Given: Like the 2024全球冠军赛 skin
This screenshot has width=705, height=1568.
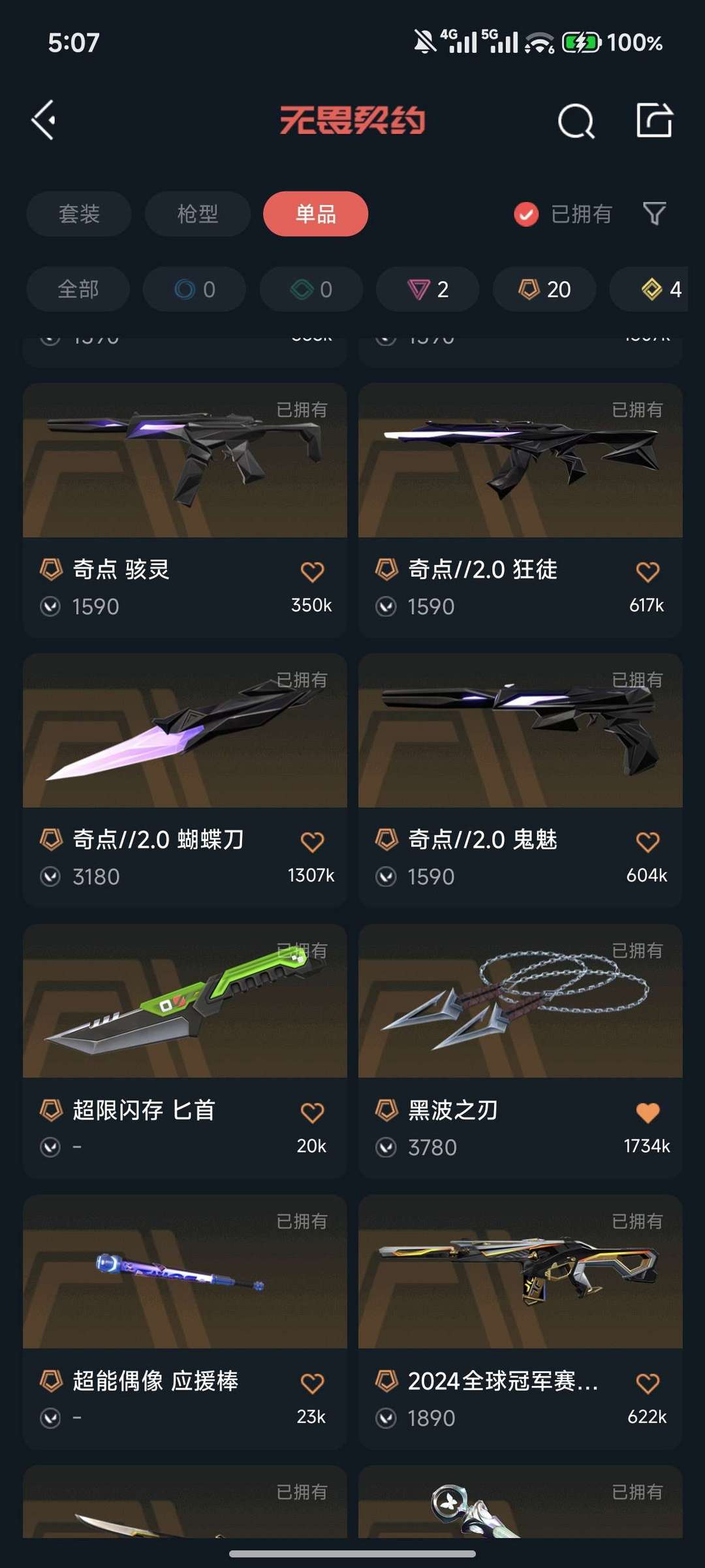Looking at the screenshot, I should (648, 1383).
